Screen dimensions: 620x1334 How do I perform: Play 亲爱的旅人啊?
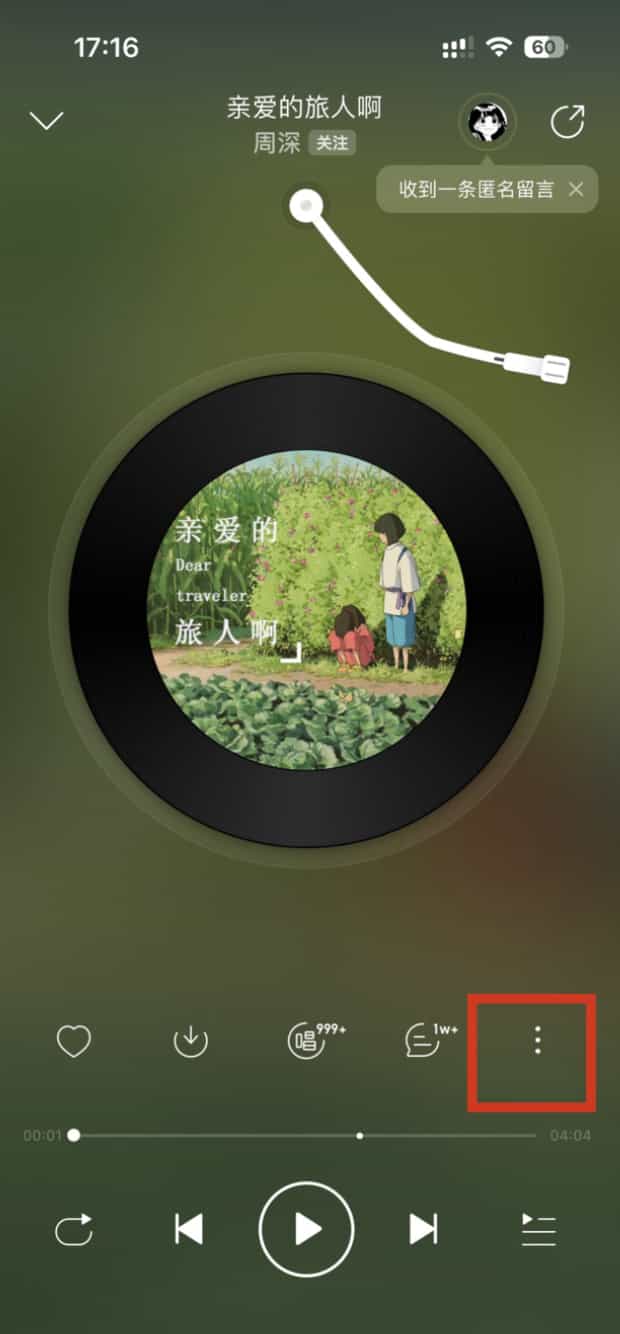coord(307,1229)
